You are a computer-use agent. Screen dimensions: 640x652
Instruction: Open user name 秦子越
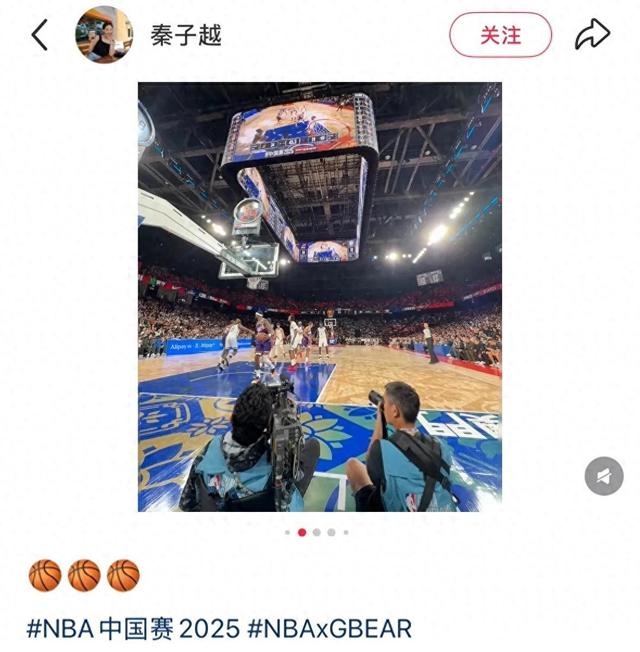pos(186,36)
